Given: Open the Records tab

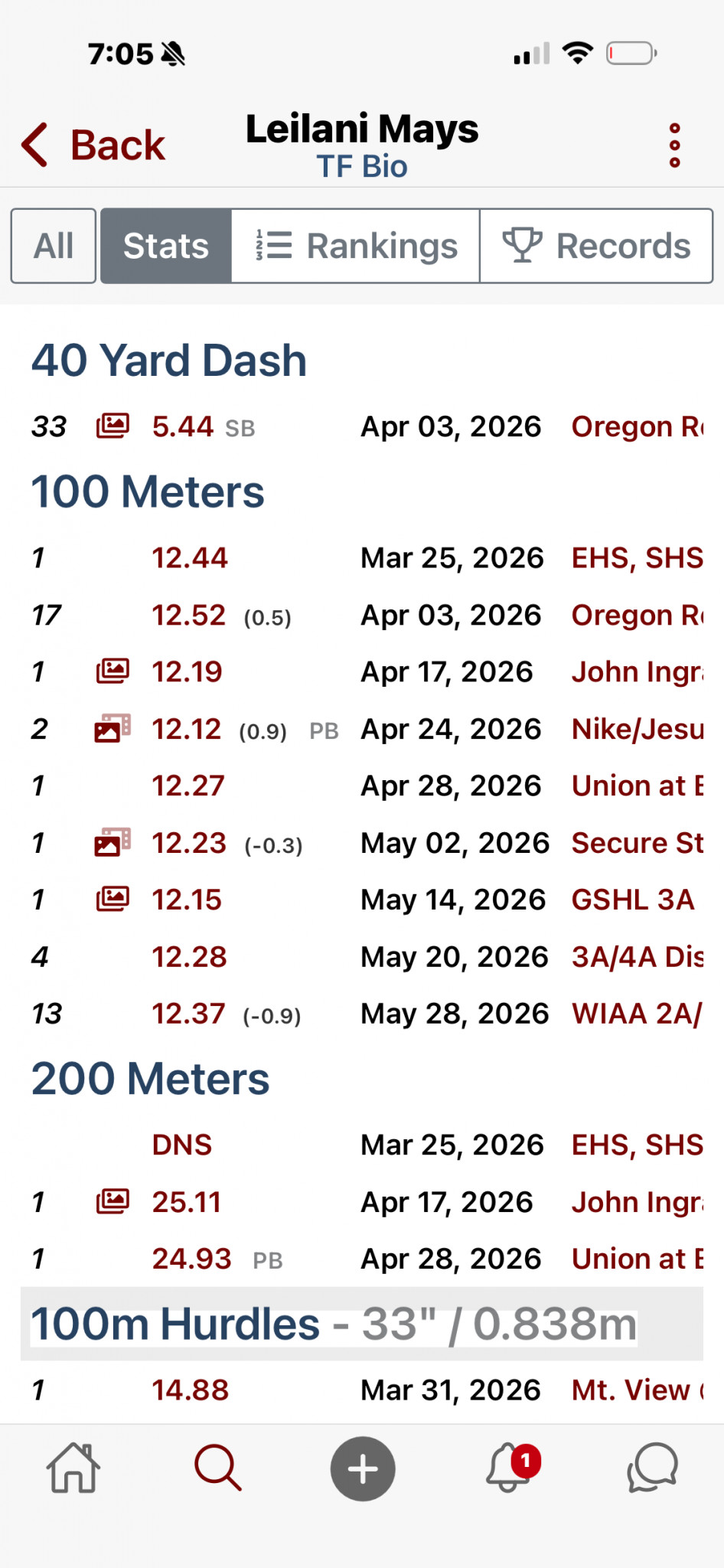Looking at the screenshot, I should pos(596,246).
